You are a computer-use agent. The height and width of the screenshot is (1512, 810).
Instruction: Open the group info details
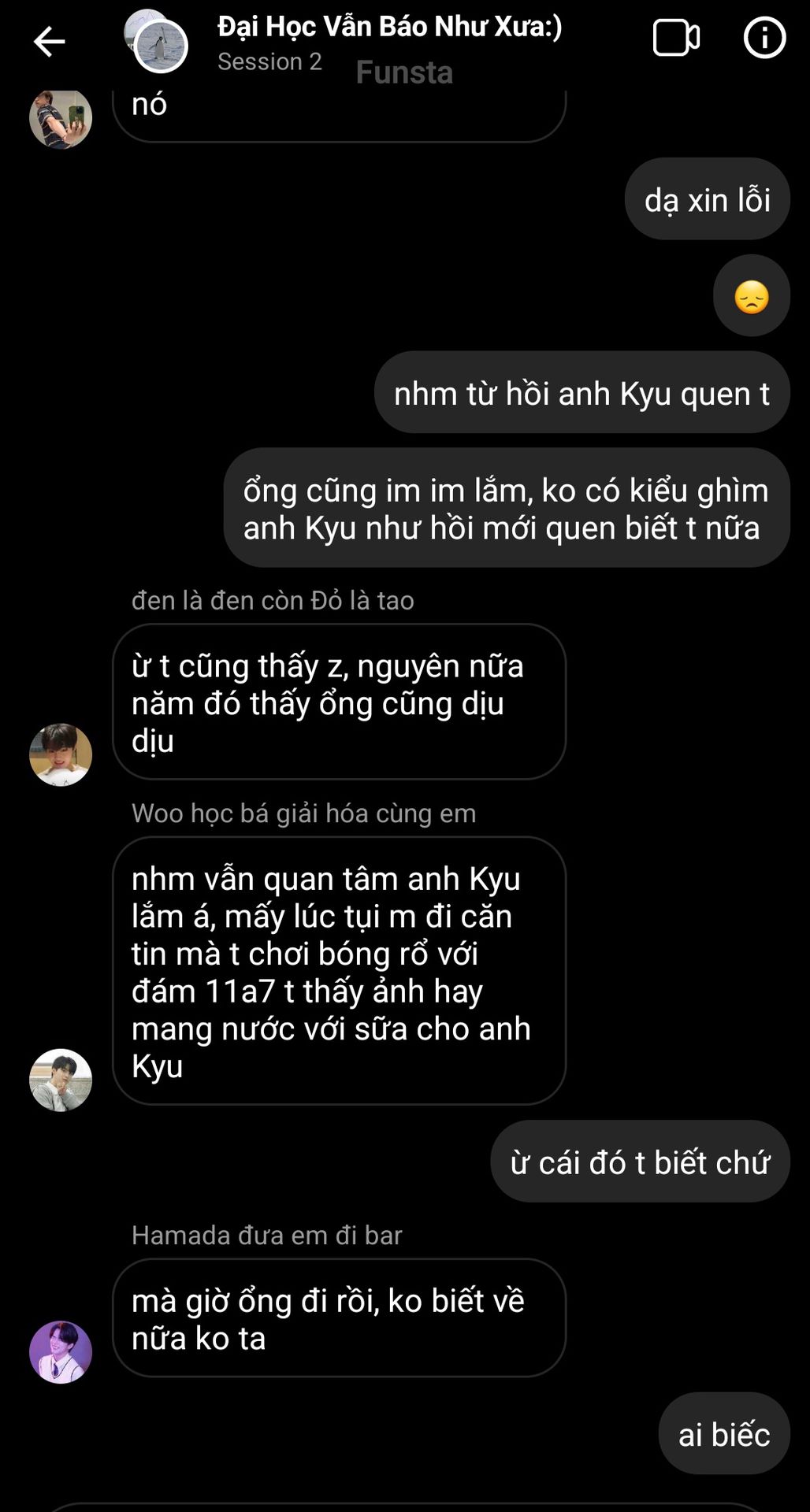[x=764, y=38]
